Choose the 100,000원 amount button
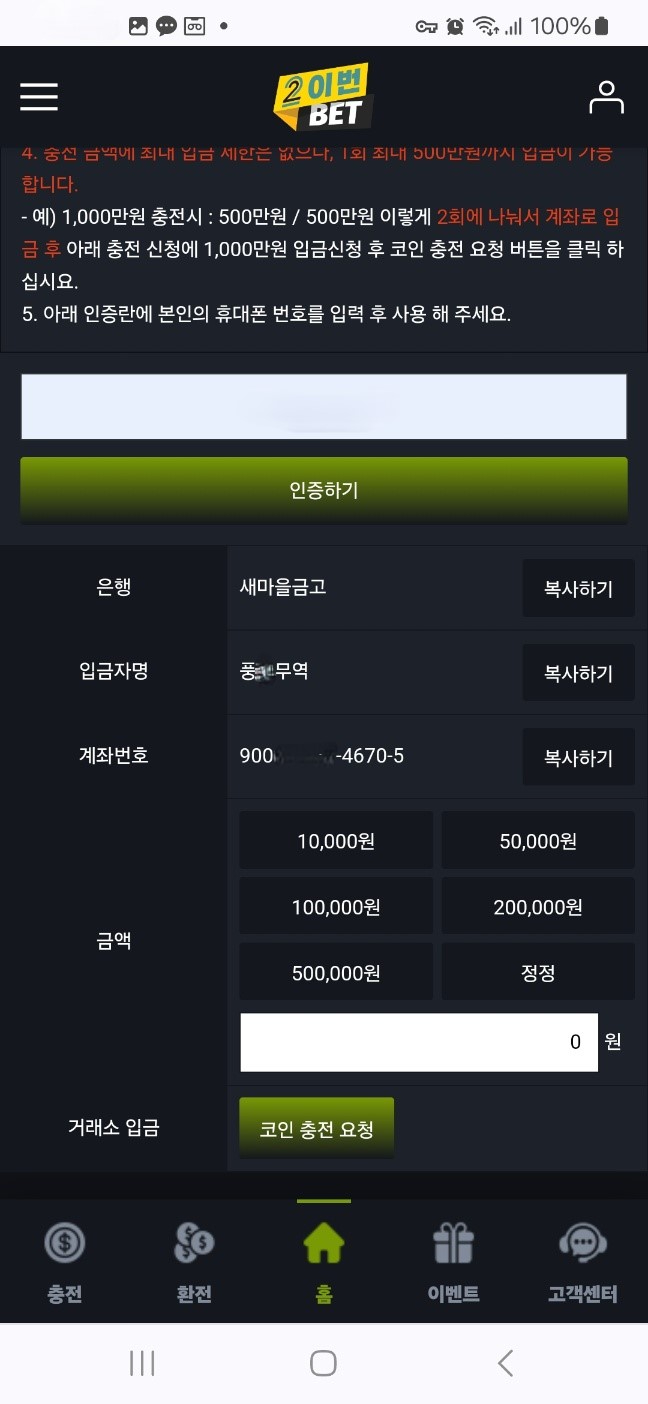The height and width of the screenshot is (1404, 648). pos(336,907)
